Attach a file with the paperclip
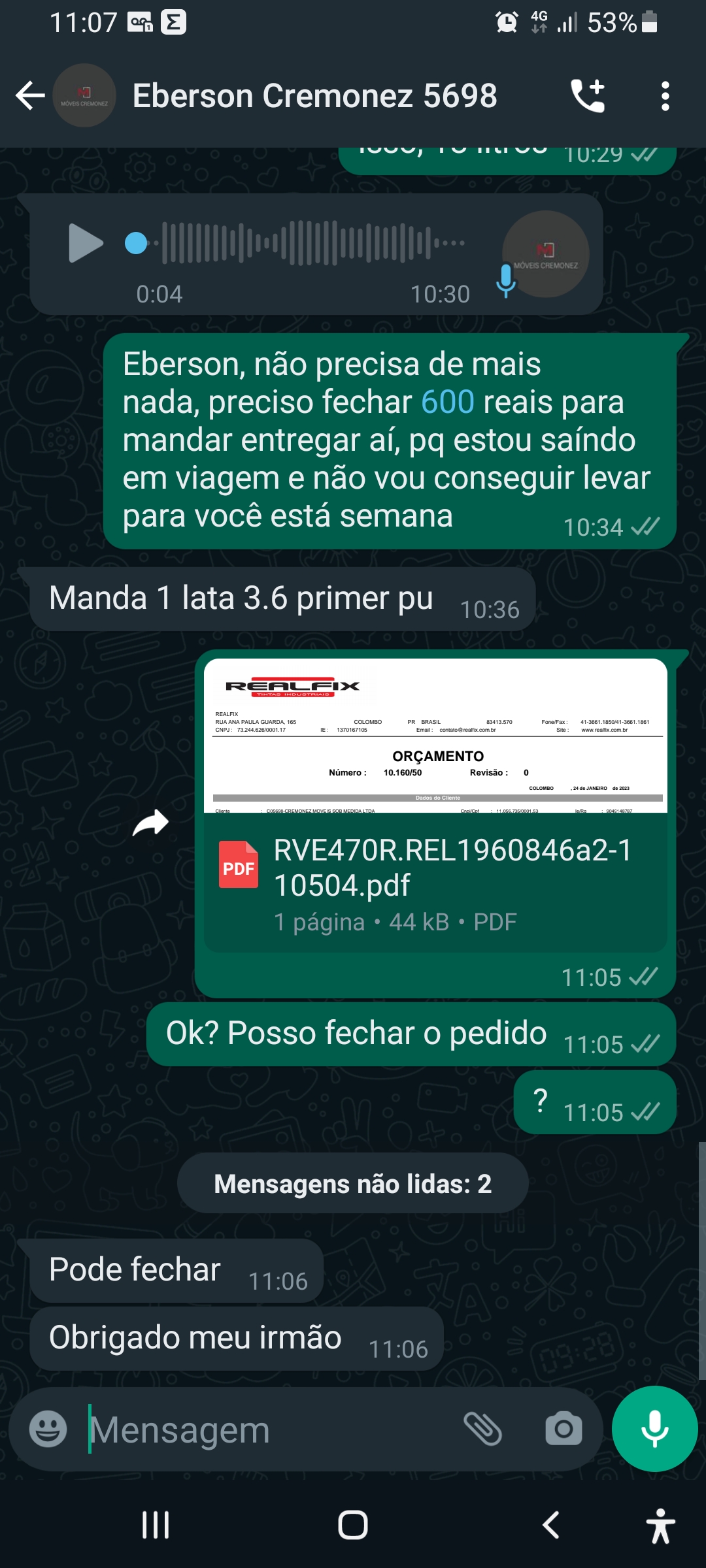Viewport: 706px width, 1568px height. (x=482, y=1429)
